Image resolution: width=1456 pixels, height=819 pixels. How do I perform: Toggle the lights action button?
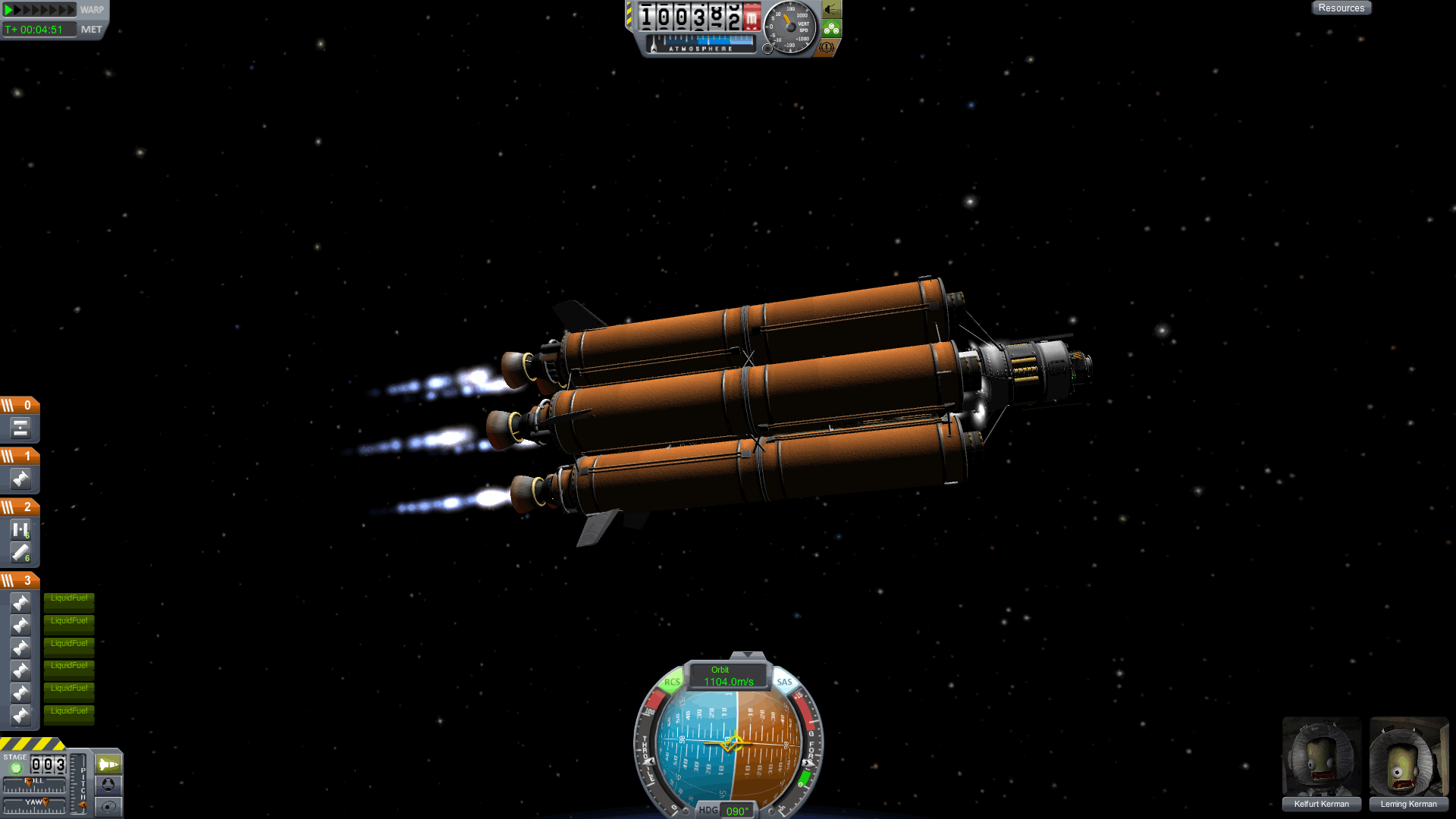(x=832, y=10)
